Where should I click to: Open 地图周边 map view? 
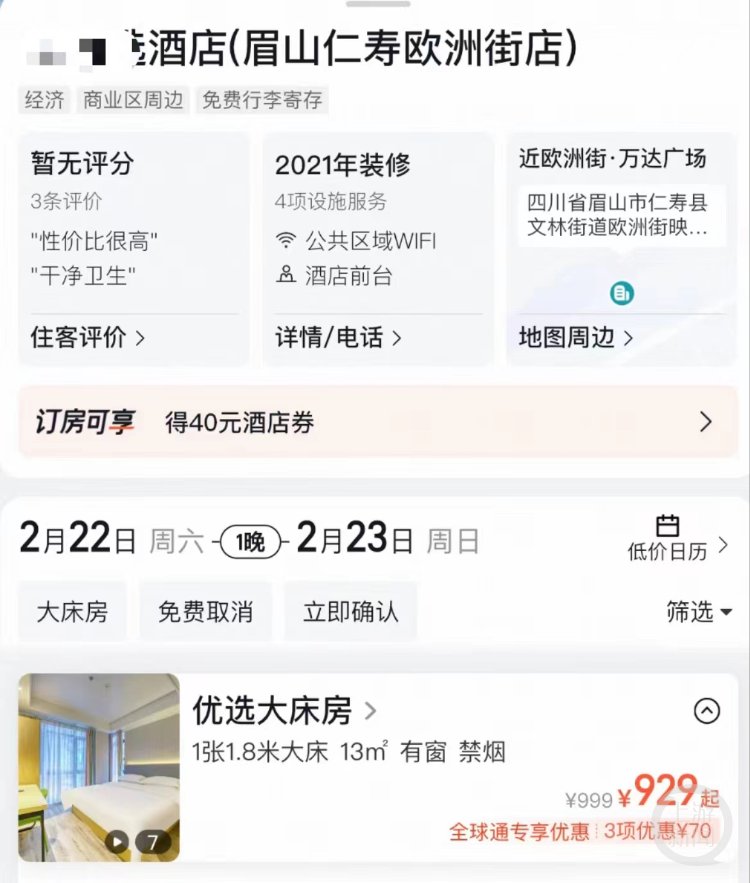[576, 338]
